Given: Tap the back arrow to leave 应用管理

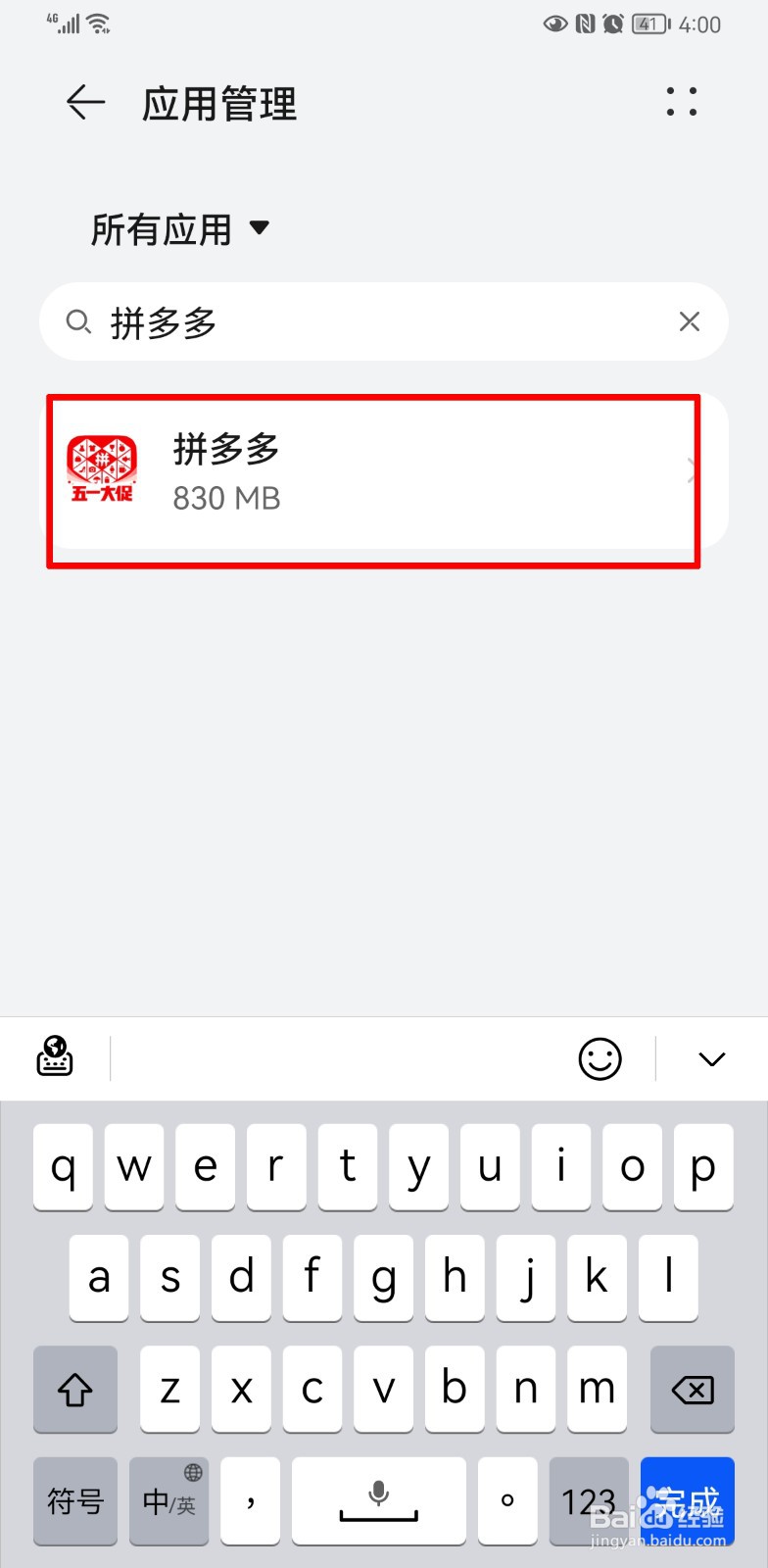Looking at the screenshot, I should coord(85,102).
